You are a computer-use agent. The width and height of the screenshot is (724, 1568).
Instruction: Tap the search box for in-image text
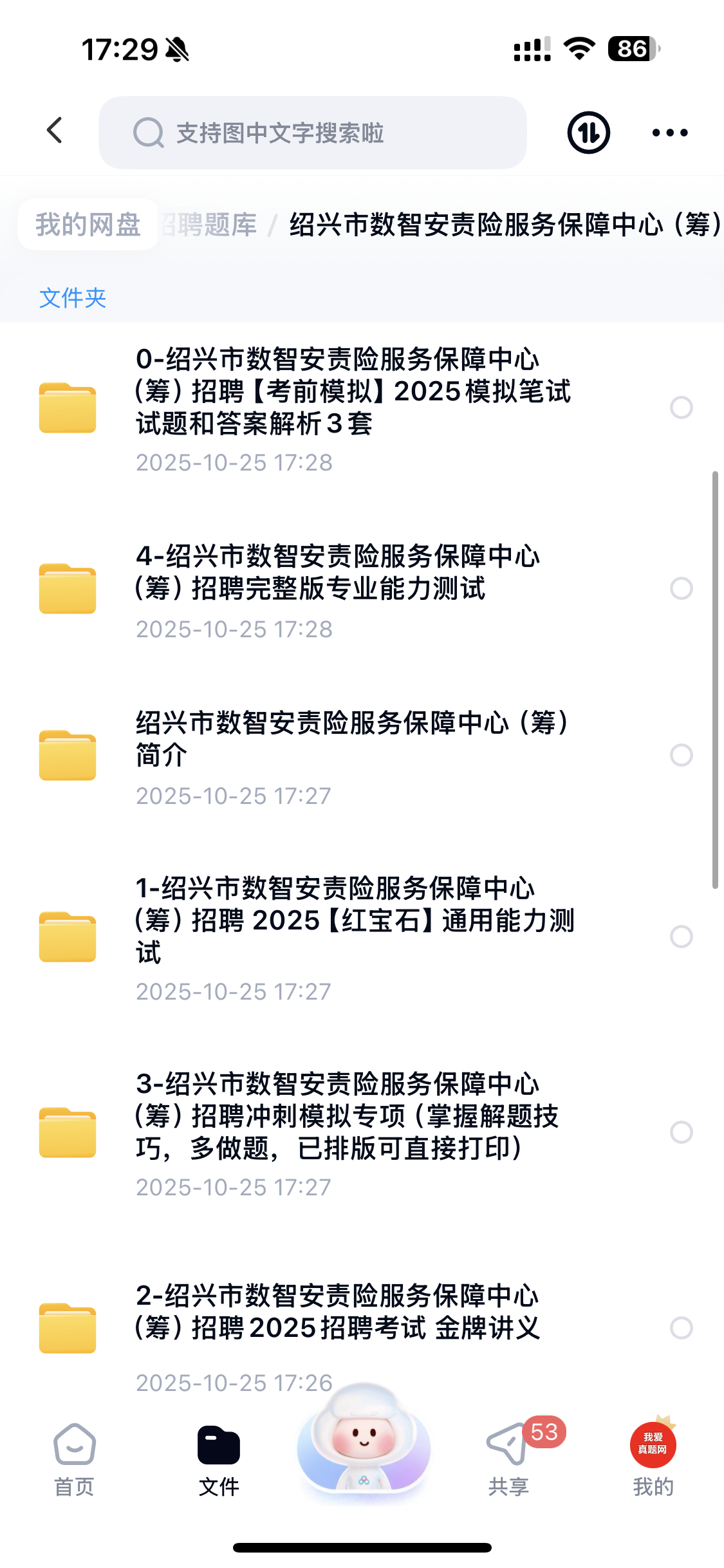312,133
